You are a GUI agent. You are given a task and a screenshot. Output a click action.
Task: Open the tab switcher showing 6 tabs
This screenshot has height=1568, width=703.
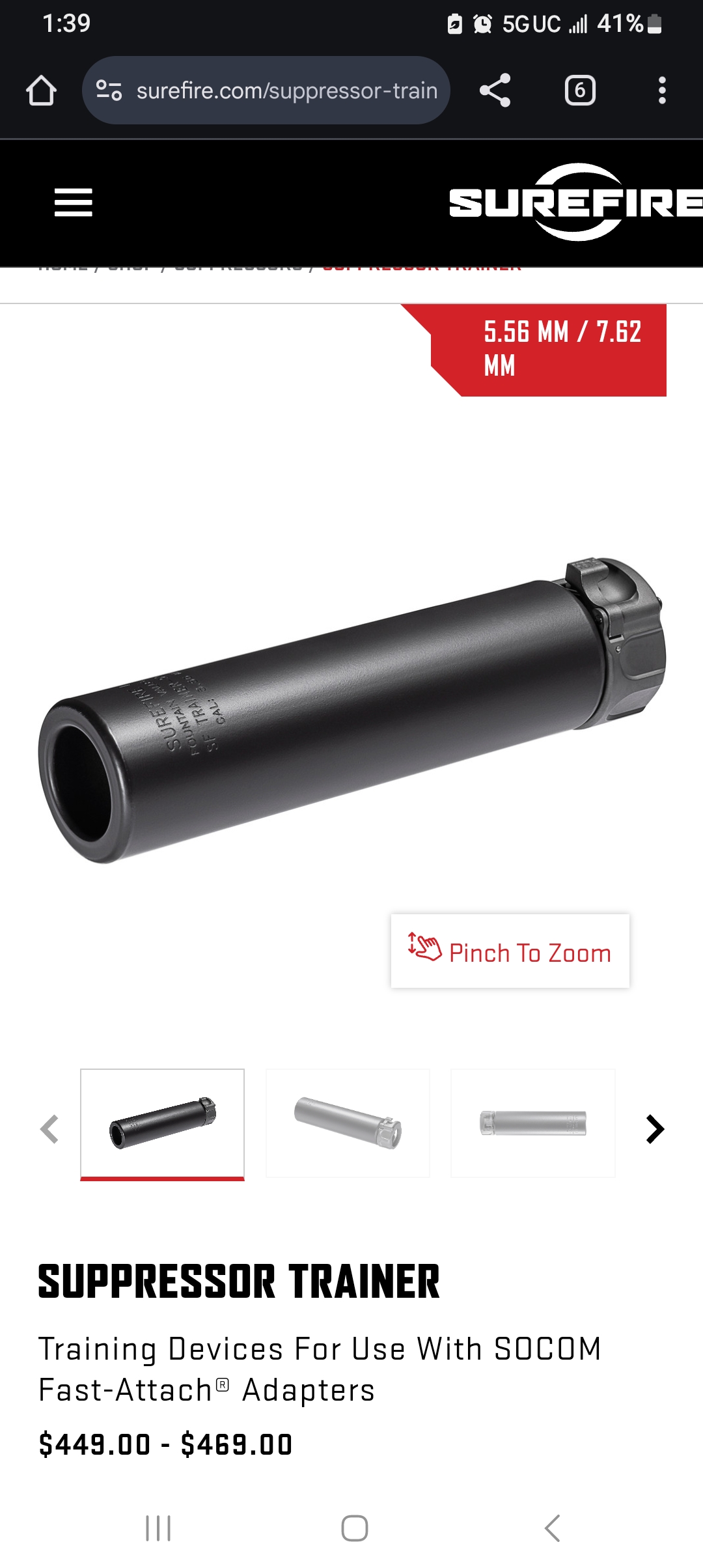(580, 91)
